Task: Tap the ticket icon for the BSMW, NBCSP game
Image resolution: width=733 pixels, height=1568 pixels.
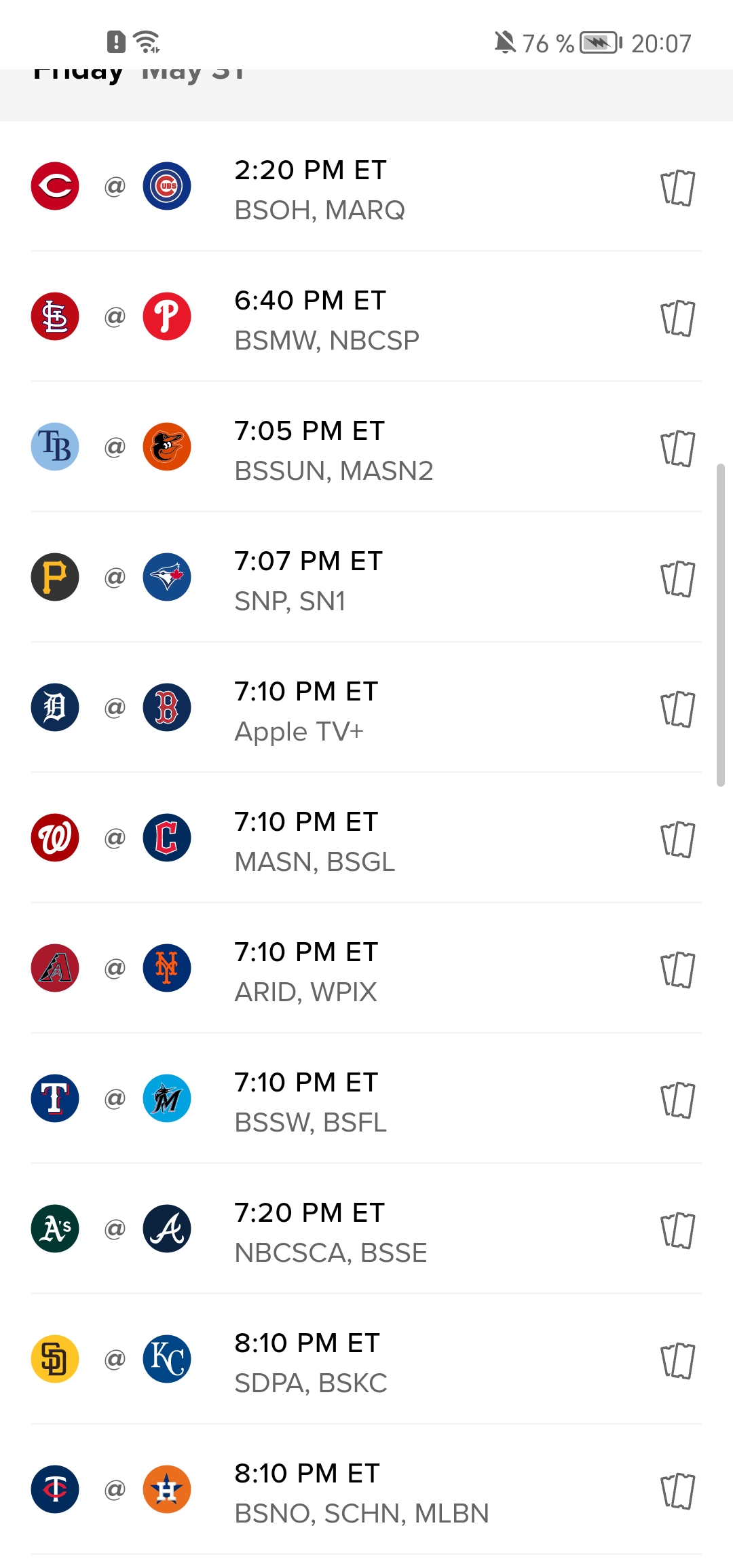Action: pyautogui.click(x=677, y=318)
